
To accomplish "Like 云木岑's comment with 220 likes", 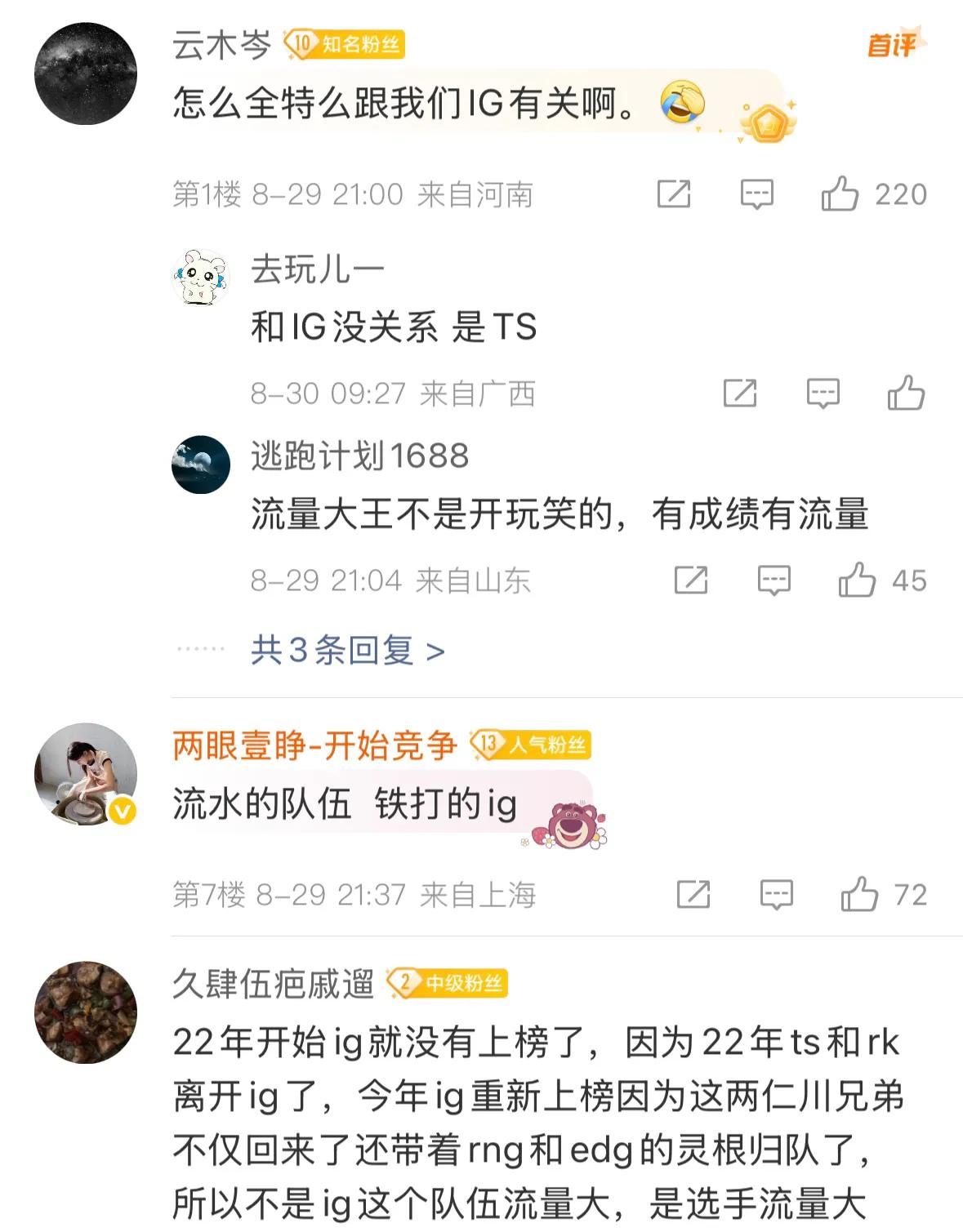I will [840, 194].
